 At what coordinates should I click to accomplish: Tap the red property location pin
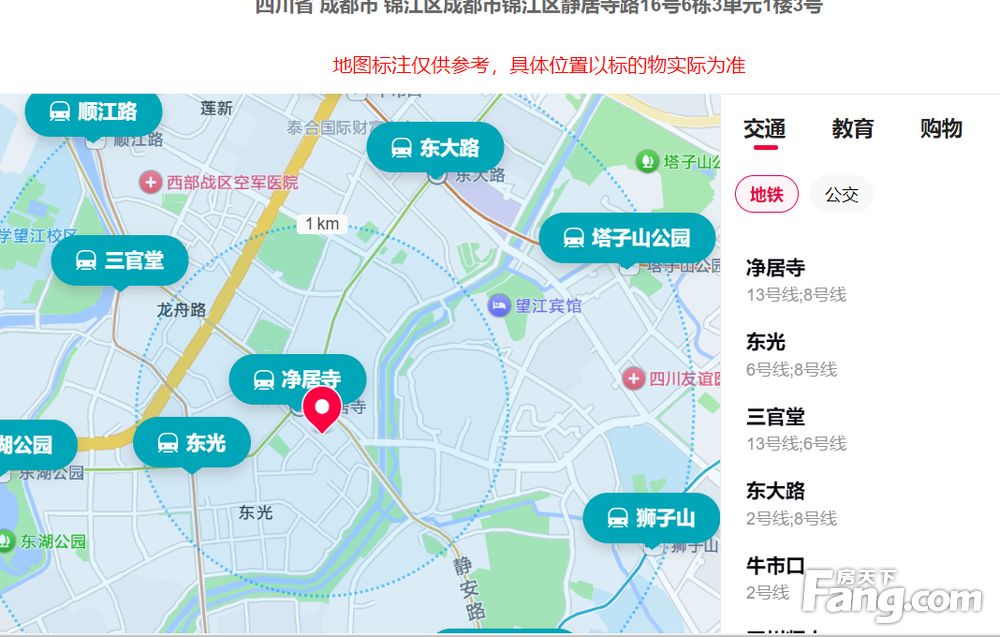pos(322,410)
